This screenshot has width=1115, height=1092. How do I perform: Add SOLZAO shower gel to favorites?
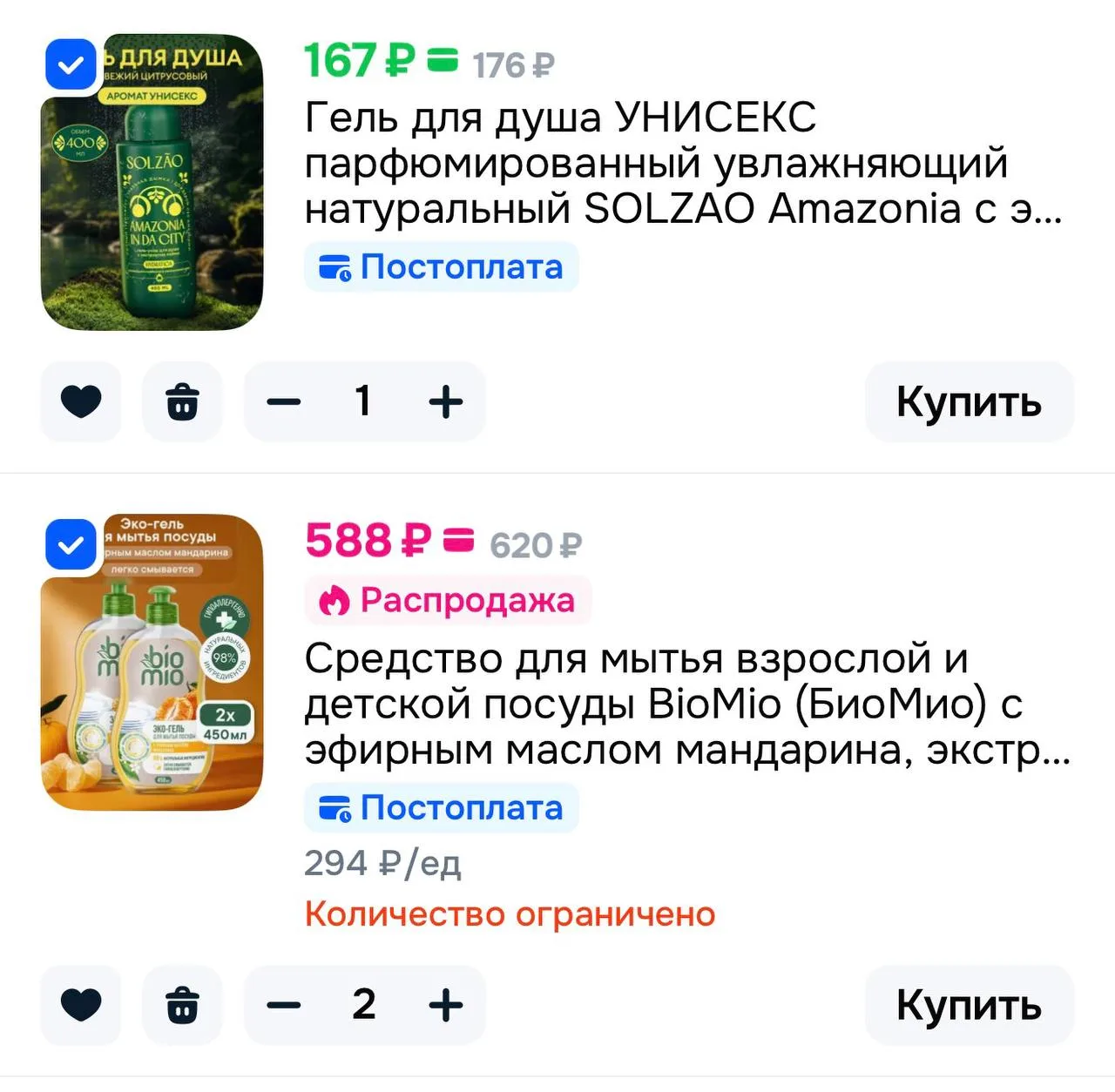coord(81,401)
